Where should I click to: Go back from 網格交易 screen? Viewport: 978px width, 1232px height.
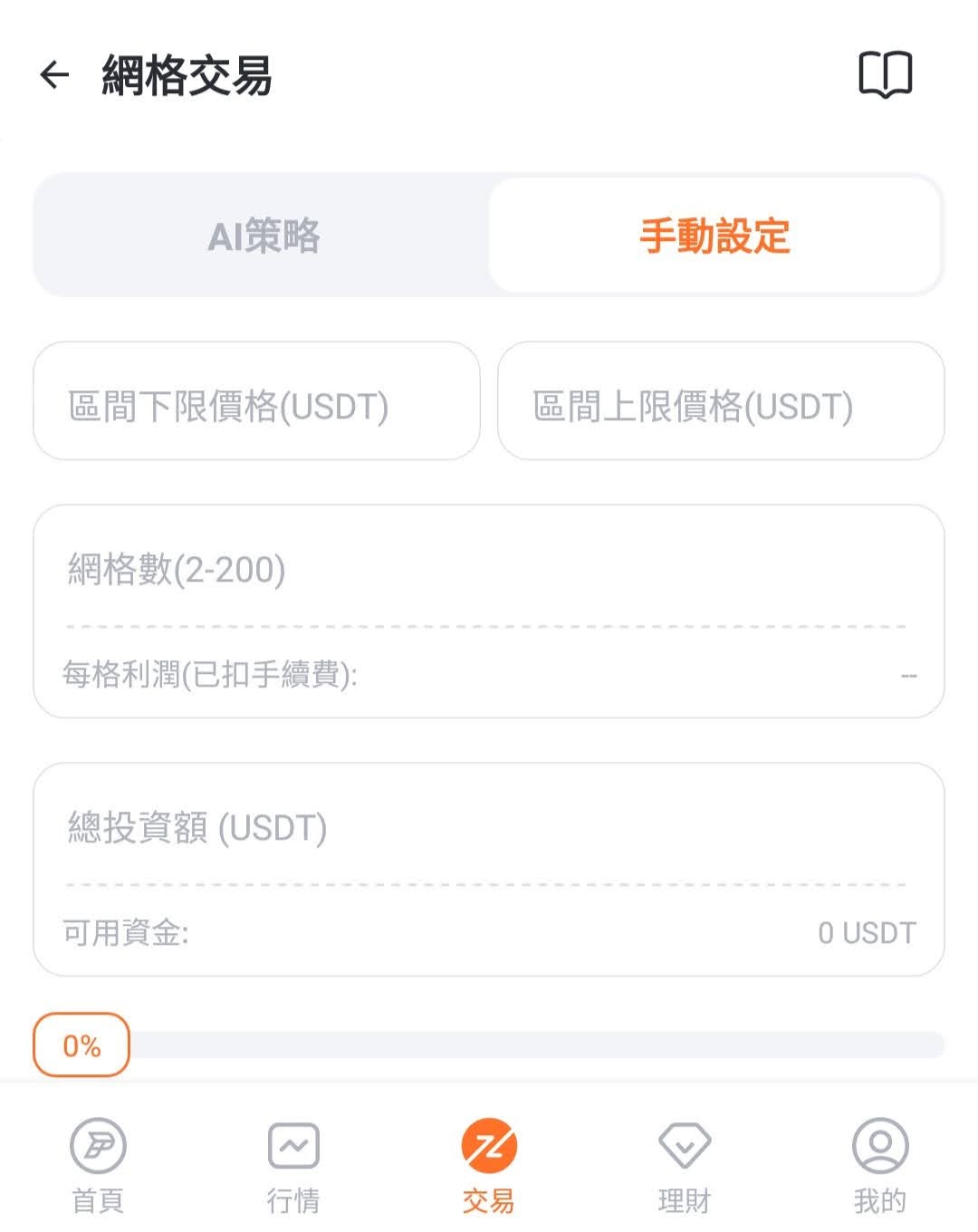click(x=55, y=75)
